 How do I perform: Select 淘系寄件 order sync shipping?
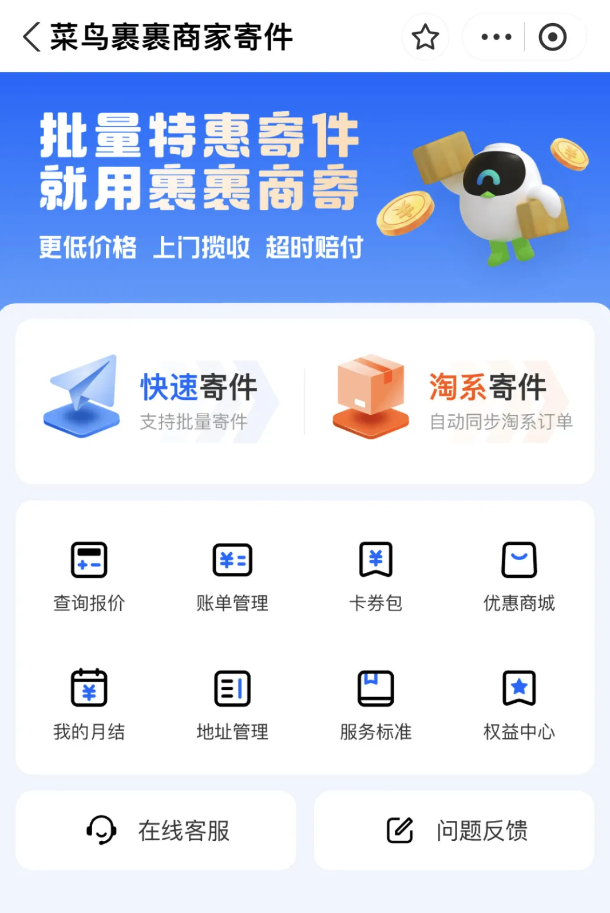point(451,399)
